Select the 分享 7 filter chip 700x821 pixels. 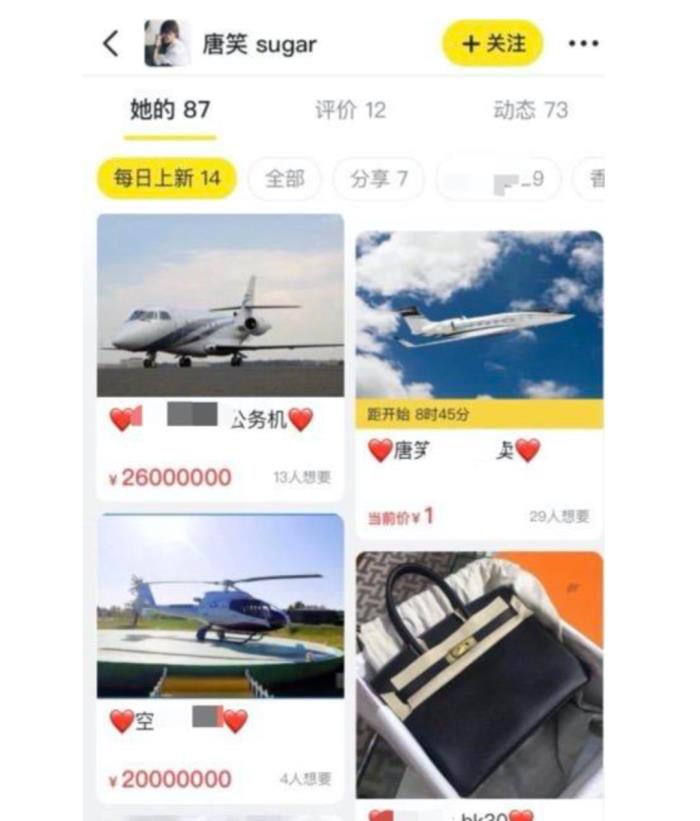coord(378,179)
